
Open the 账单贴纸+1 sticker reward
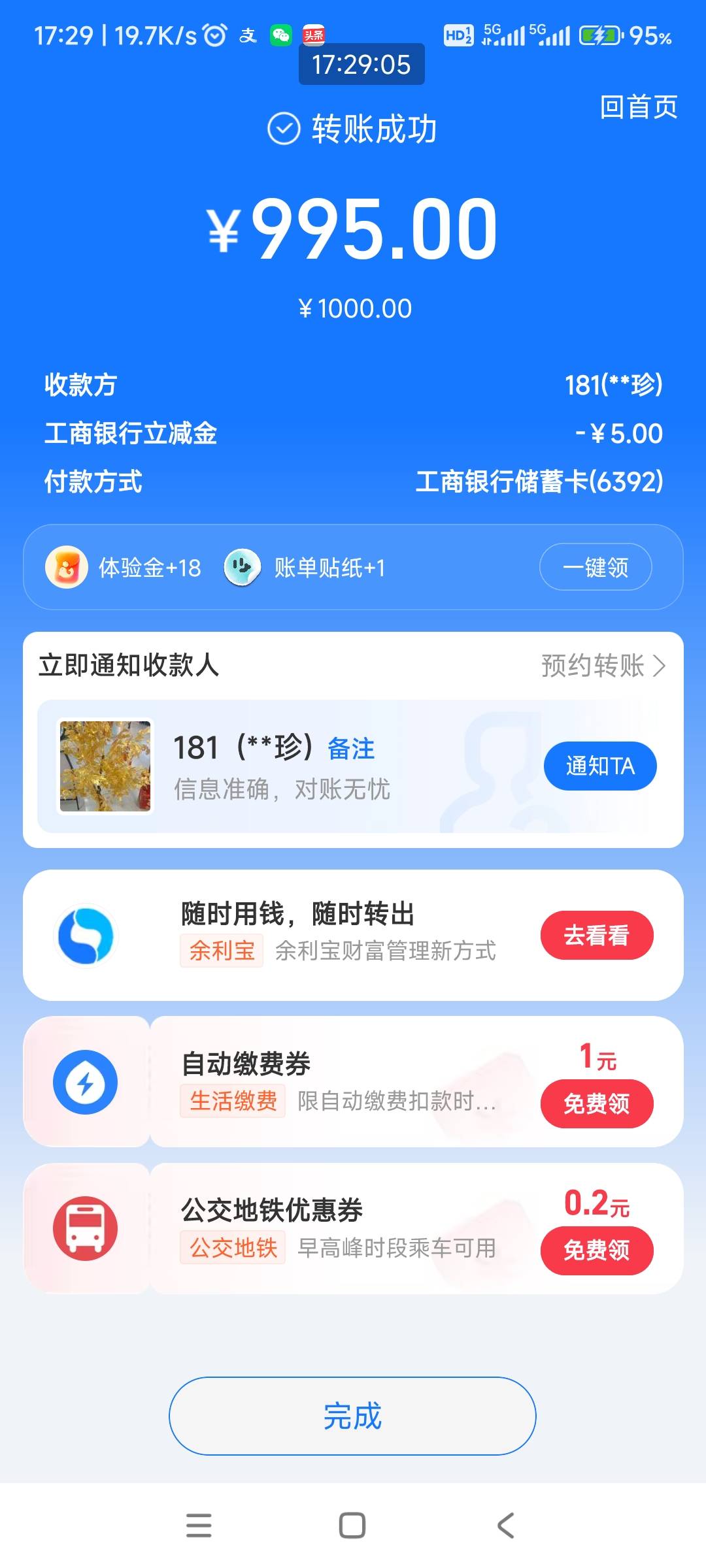click(x=305, y=567)
